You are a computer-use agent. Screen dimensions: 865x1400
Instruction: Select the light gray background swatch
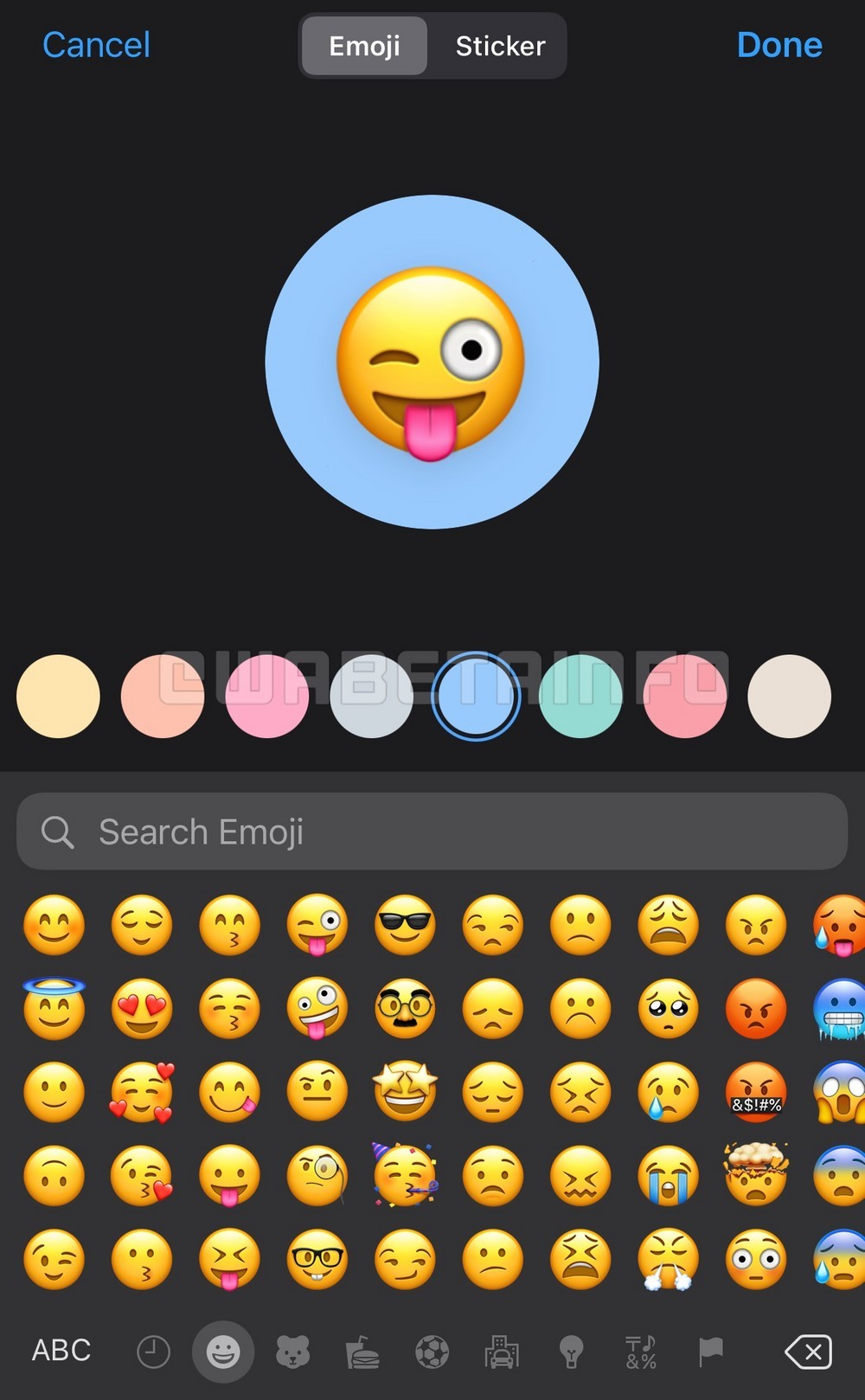[x=371, y=696]
